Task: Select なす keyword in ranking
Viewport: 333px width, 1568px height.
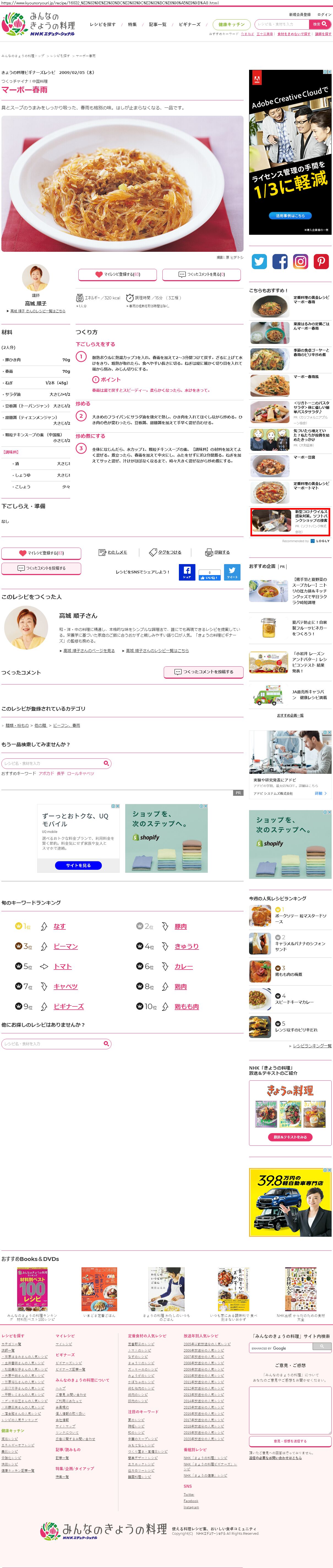Action: coord(59,926)
